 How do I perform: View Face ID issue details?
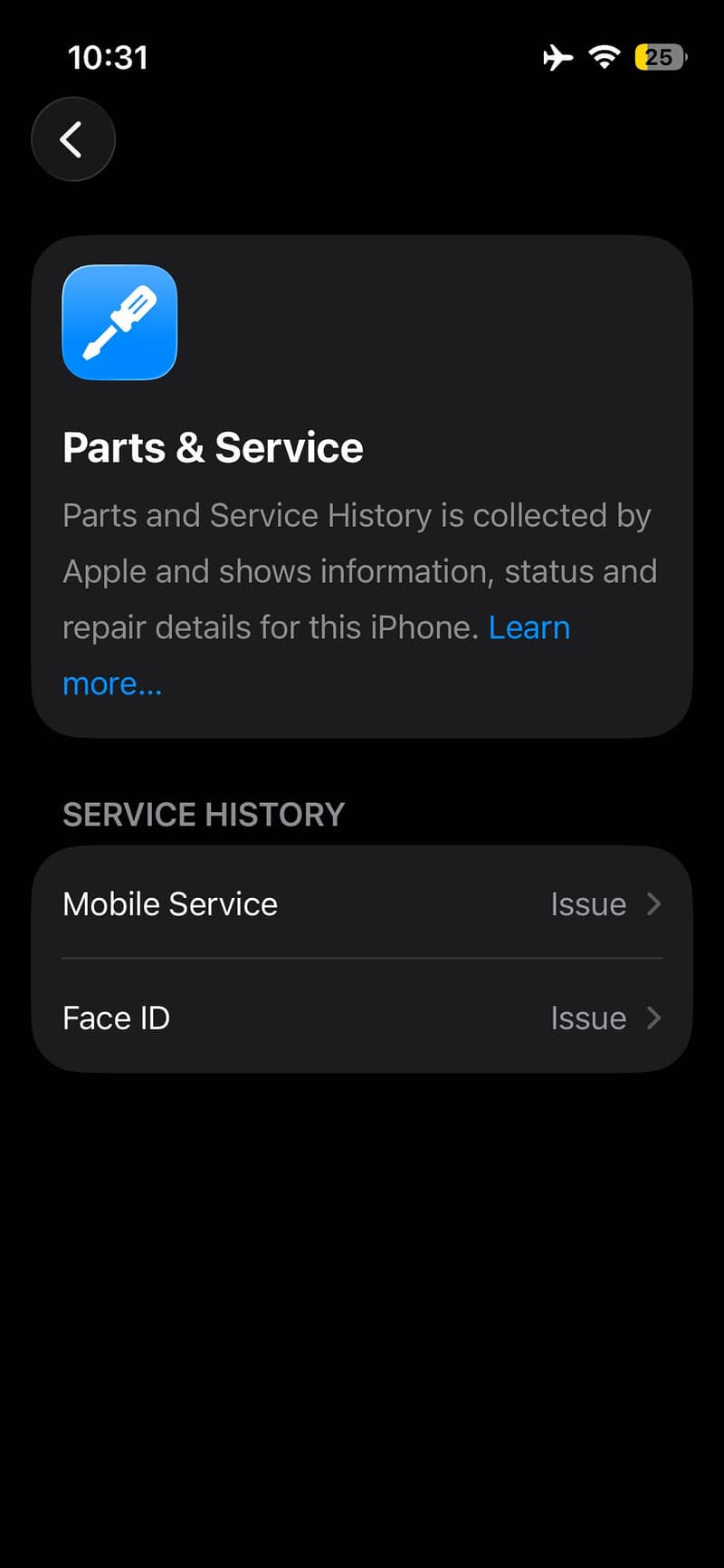pos(362,1018)
